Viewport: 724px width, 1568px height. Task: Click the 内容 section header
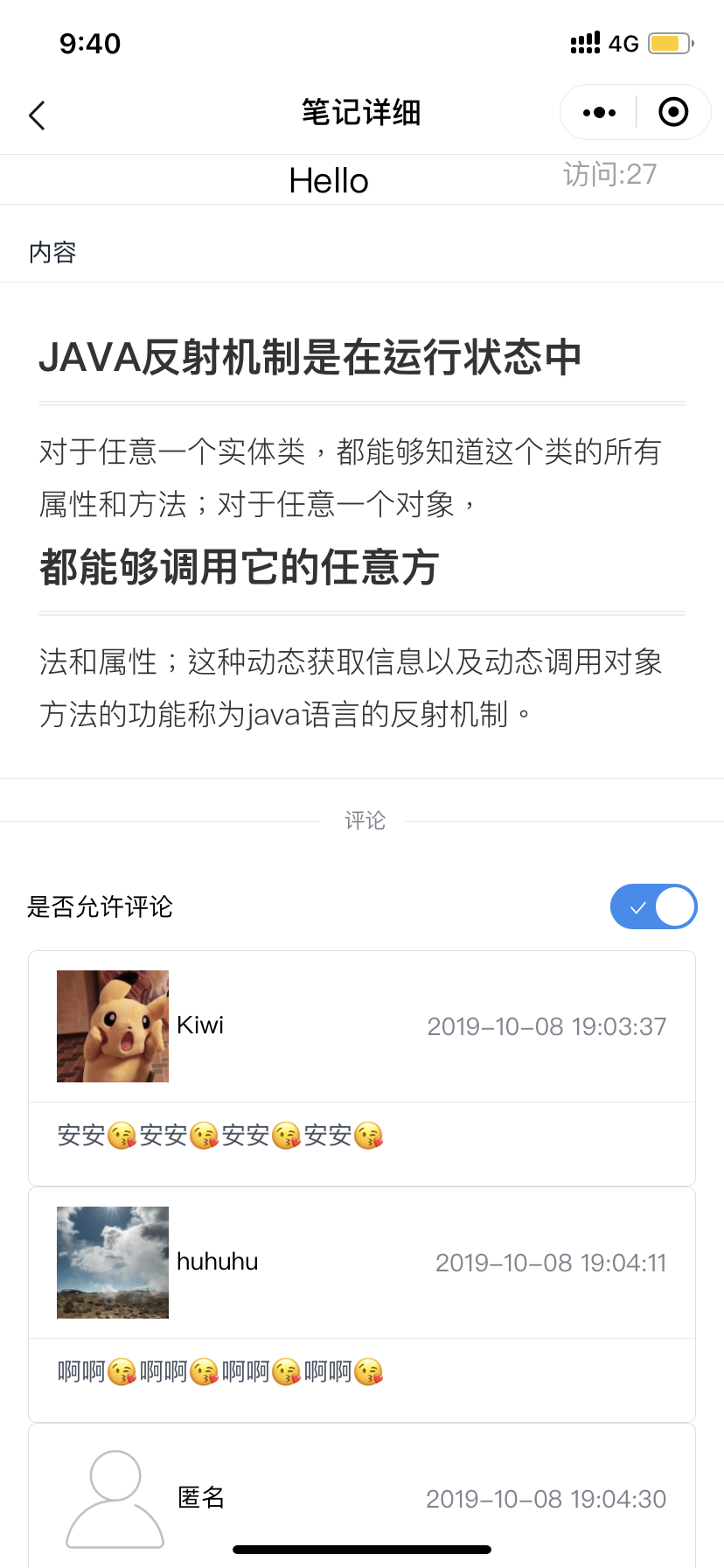[52, 252]
